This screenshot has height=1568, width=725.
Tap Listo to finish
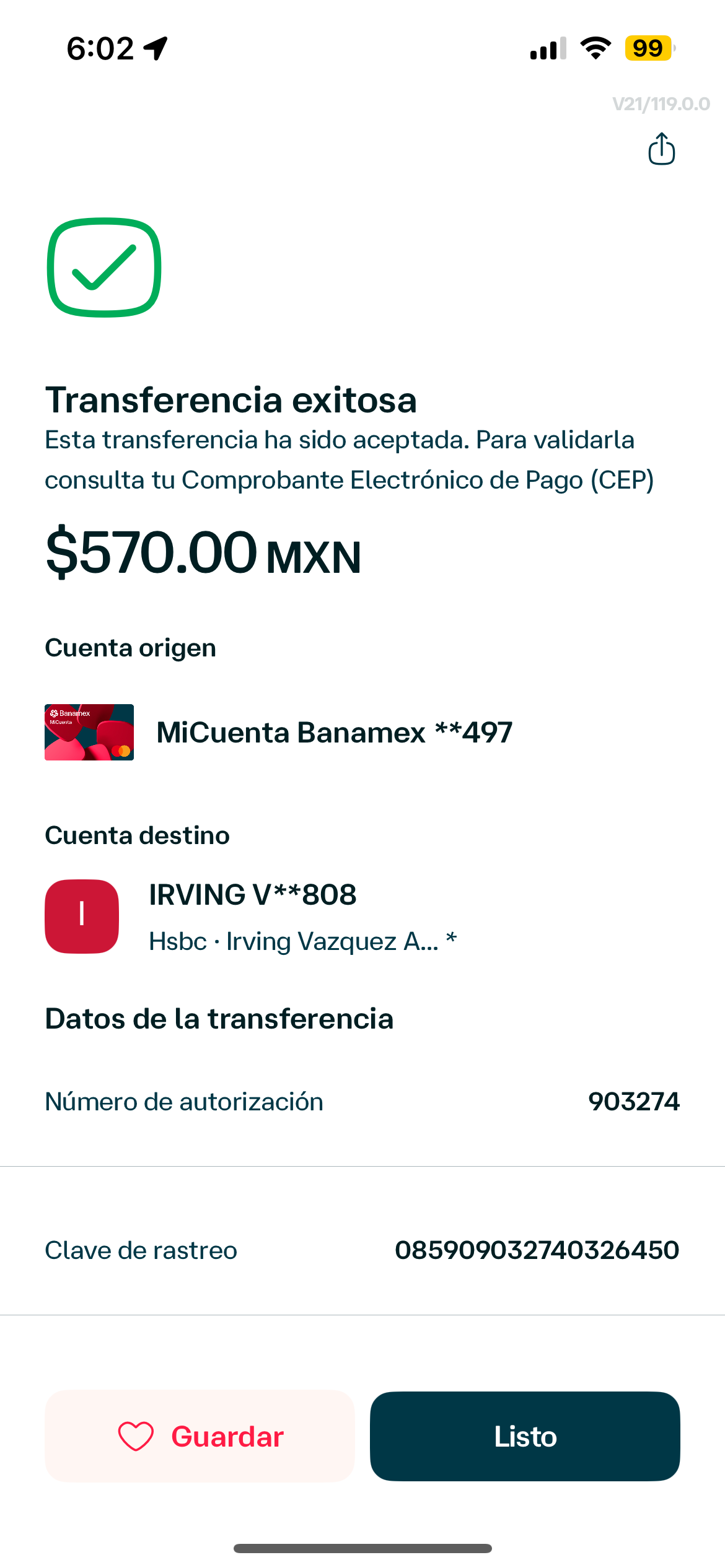pyautogui.click(x=525, y=1436)
